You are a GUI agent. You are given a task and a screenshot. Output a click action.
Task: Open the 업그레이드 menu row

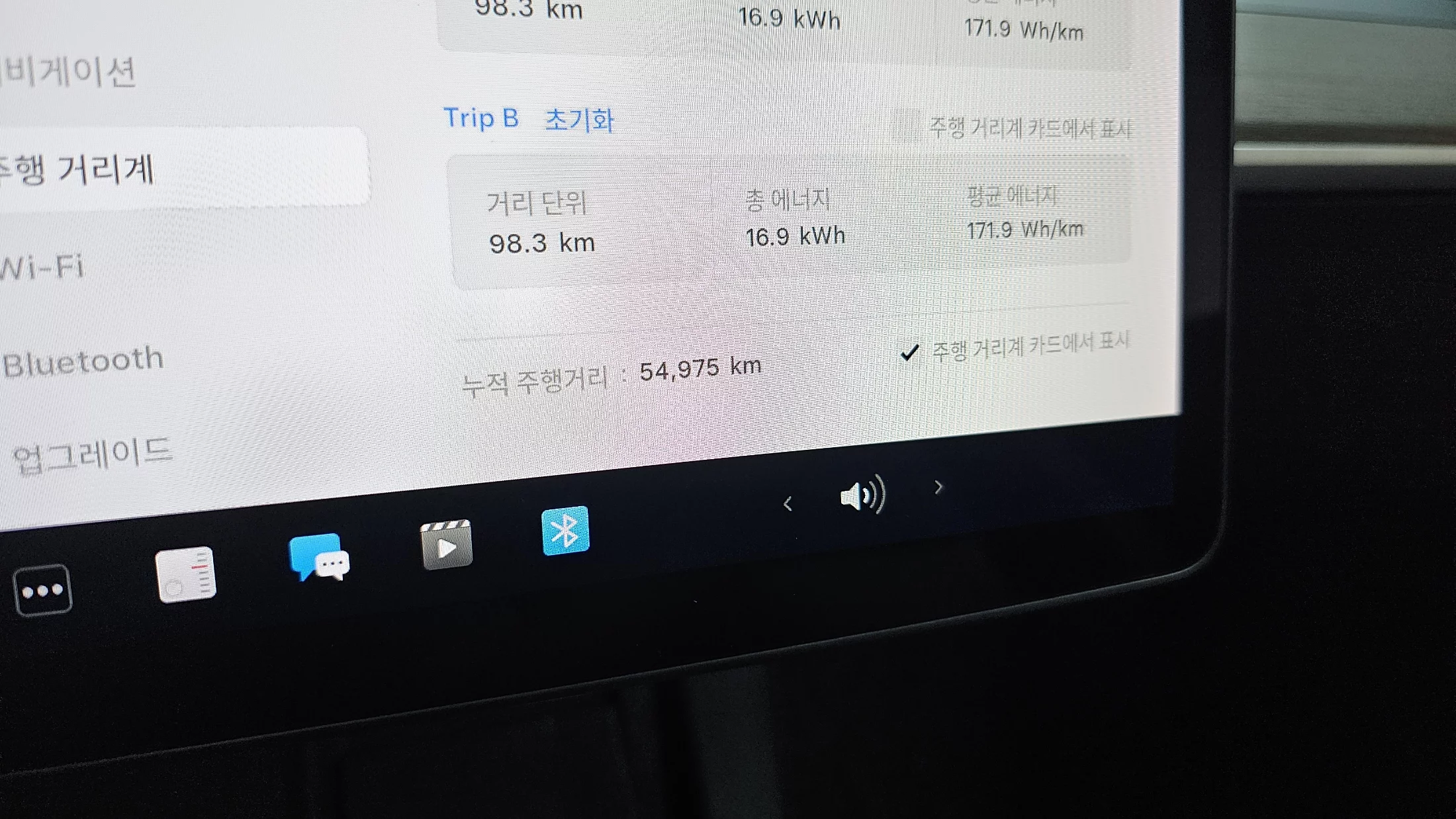tap(93, 455)
